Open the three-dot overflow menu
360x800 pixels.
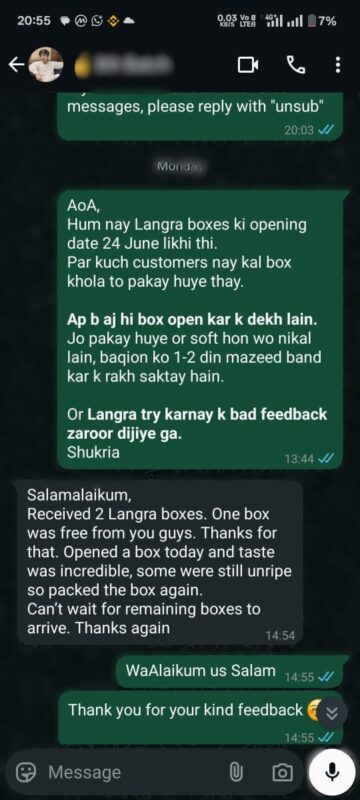[338, 65]
